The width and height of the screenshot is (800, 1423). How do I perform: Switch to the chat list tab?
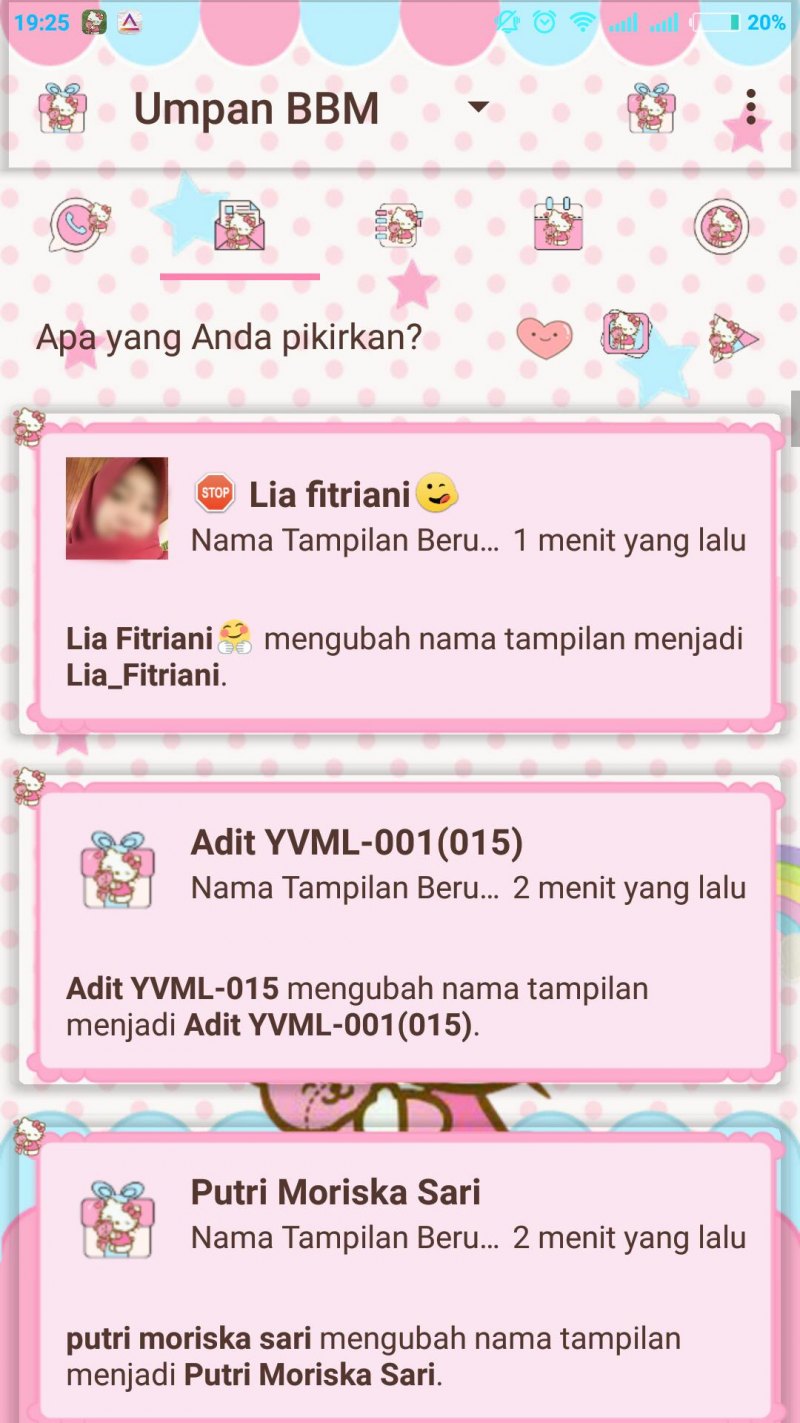pyautogui.click(x=398, y=225)
